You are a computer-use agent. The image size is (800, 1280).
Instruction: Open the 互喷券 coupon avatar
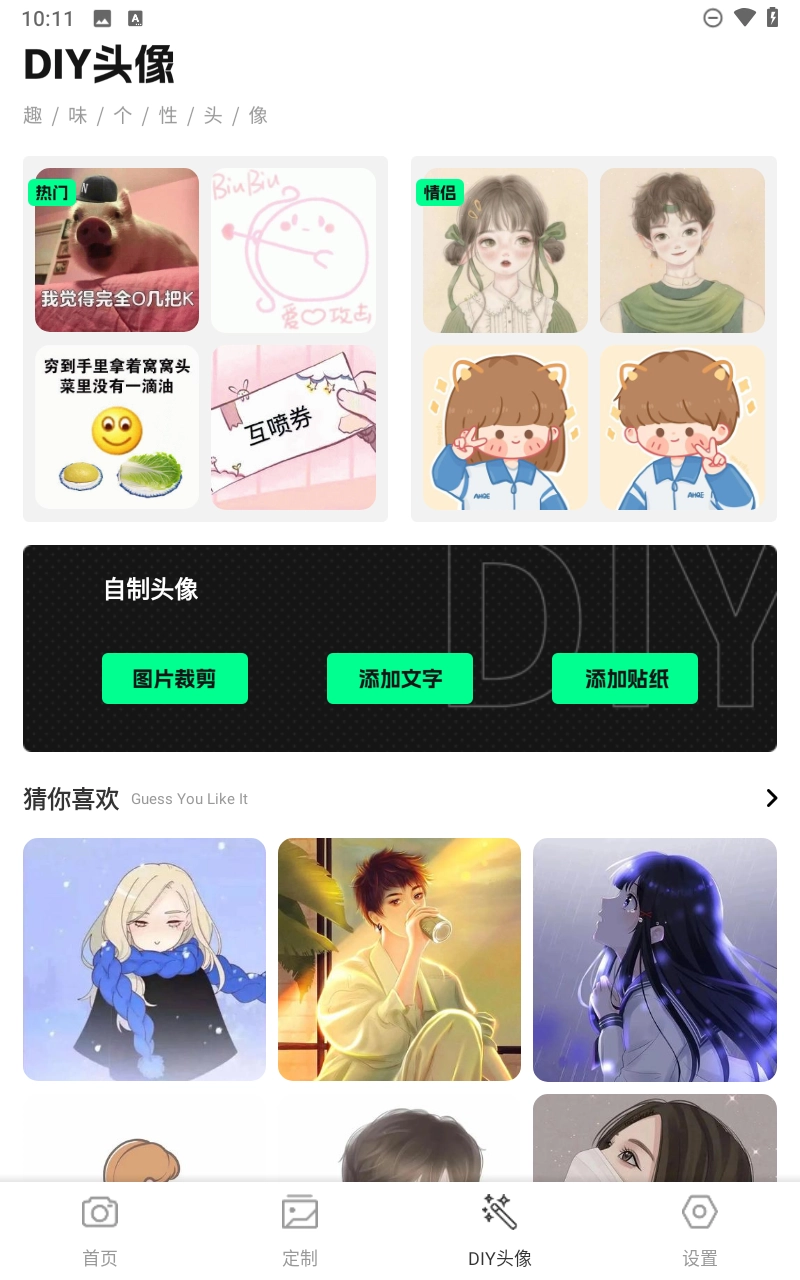(293, 427)
